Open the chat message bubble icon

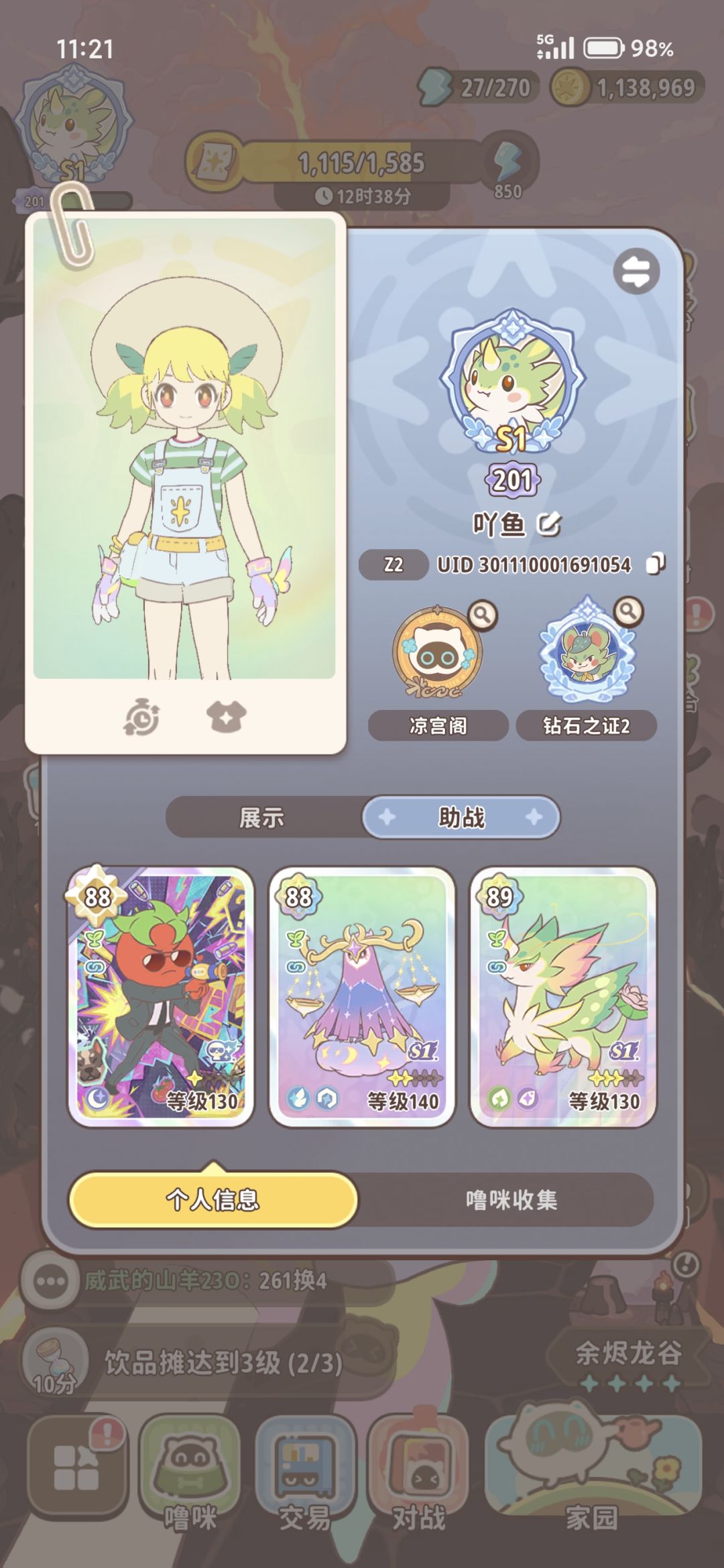point(52,1281)
